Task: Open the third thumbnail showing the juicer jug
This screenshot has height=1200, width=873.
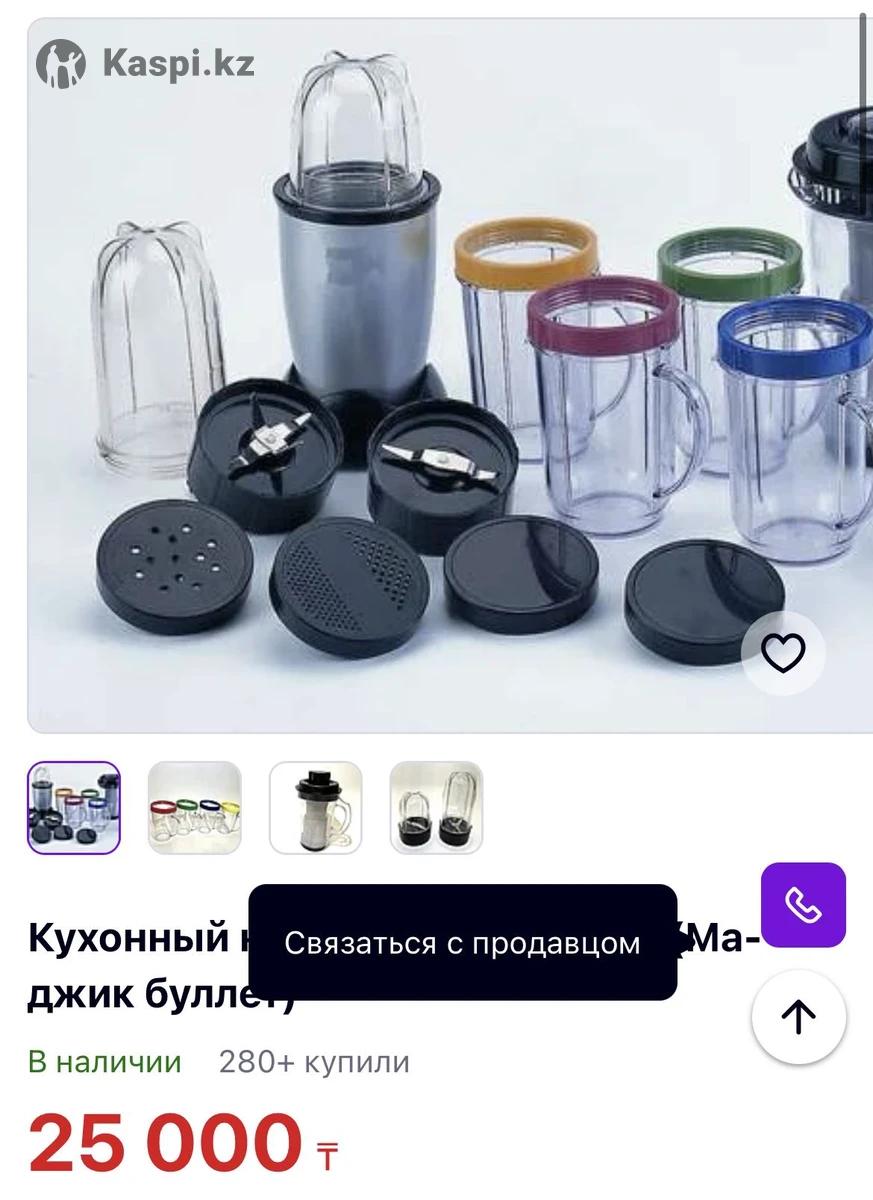Action: click(316, 808)
